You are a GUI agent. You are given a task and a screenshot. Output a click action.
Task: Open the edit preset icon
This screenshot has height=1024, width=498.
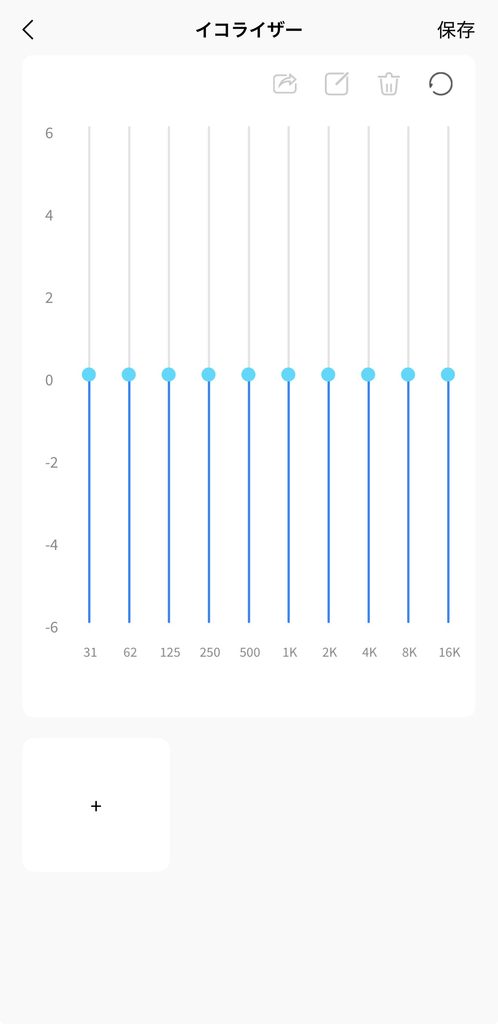337,84
